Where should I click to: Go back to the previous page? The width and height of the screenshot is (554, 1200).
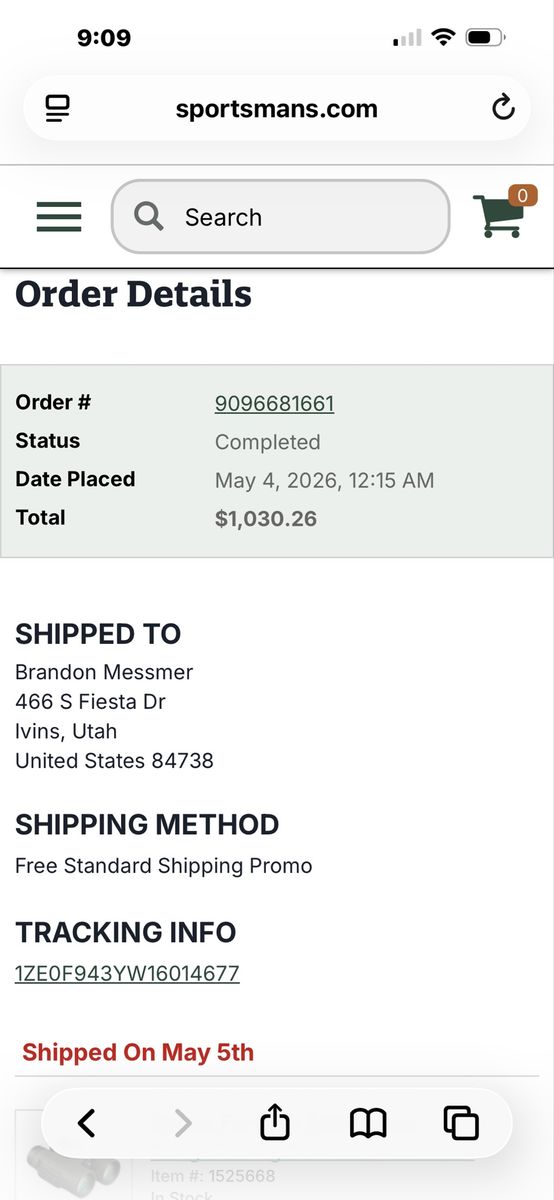87,1124
